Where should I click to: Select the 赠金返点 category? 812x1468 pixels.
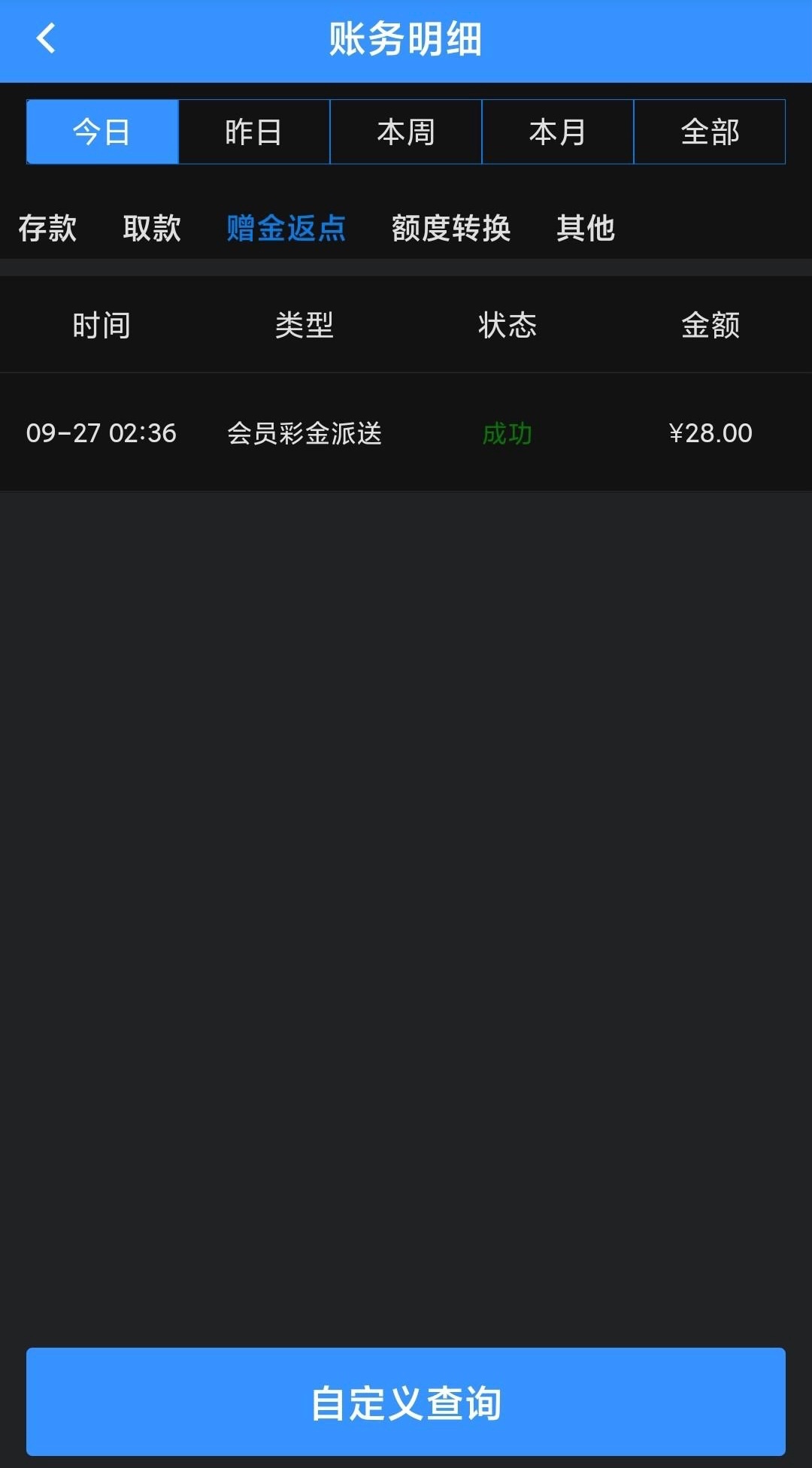pyautogui.click(x=286, y=228)
